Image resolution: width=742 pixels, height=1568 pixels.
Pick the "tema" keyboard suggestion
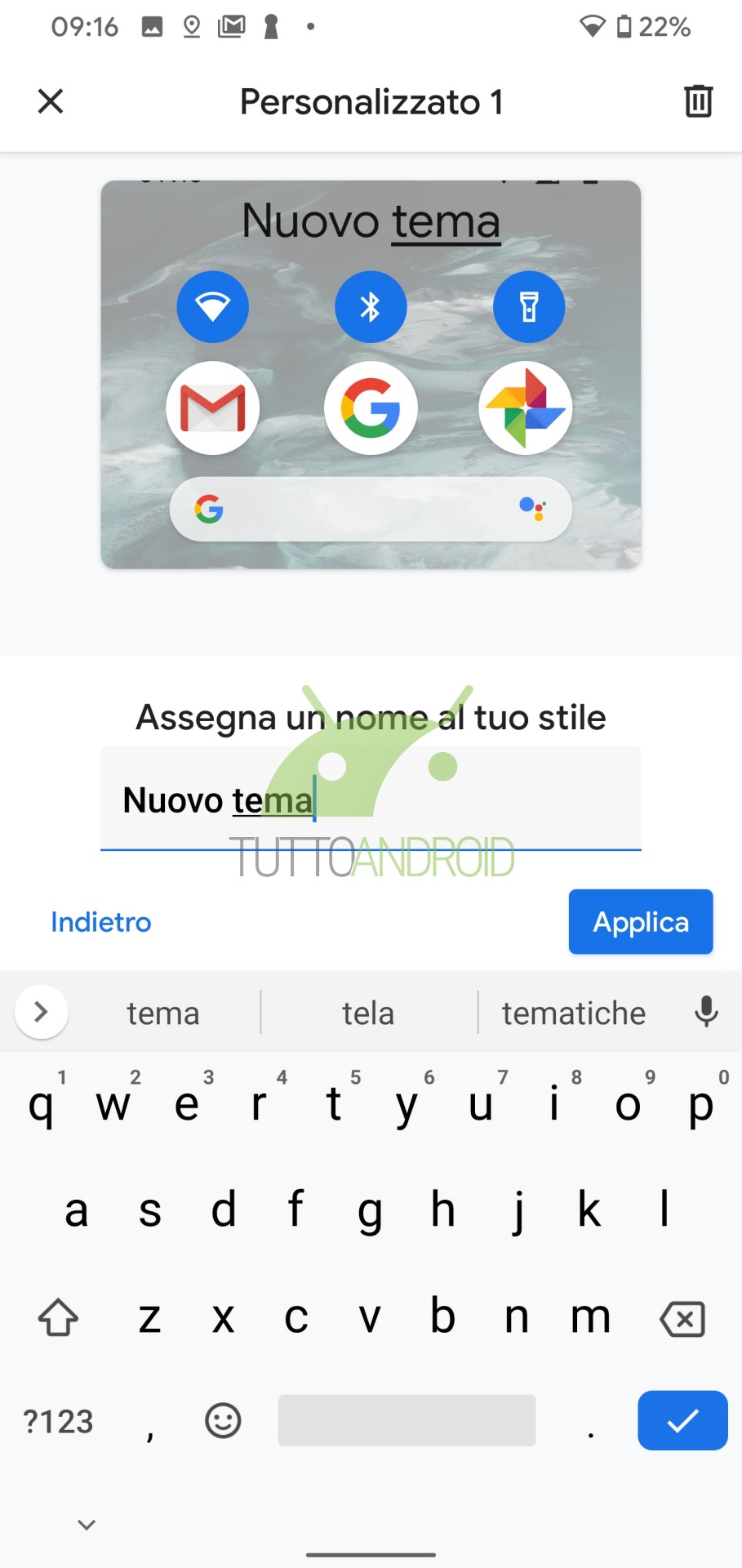163,1013
